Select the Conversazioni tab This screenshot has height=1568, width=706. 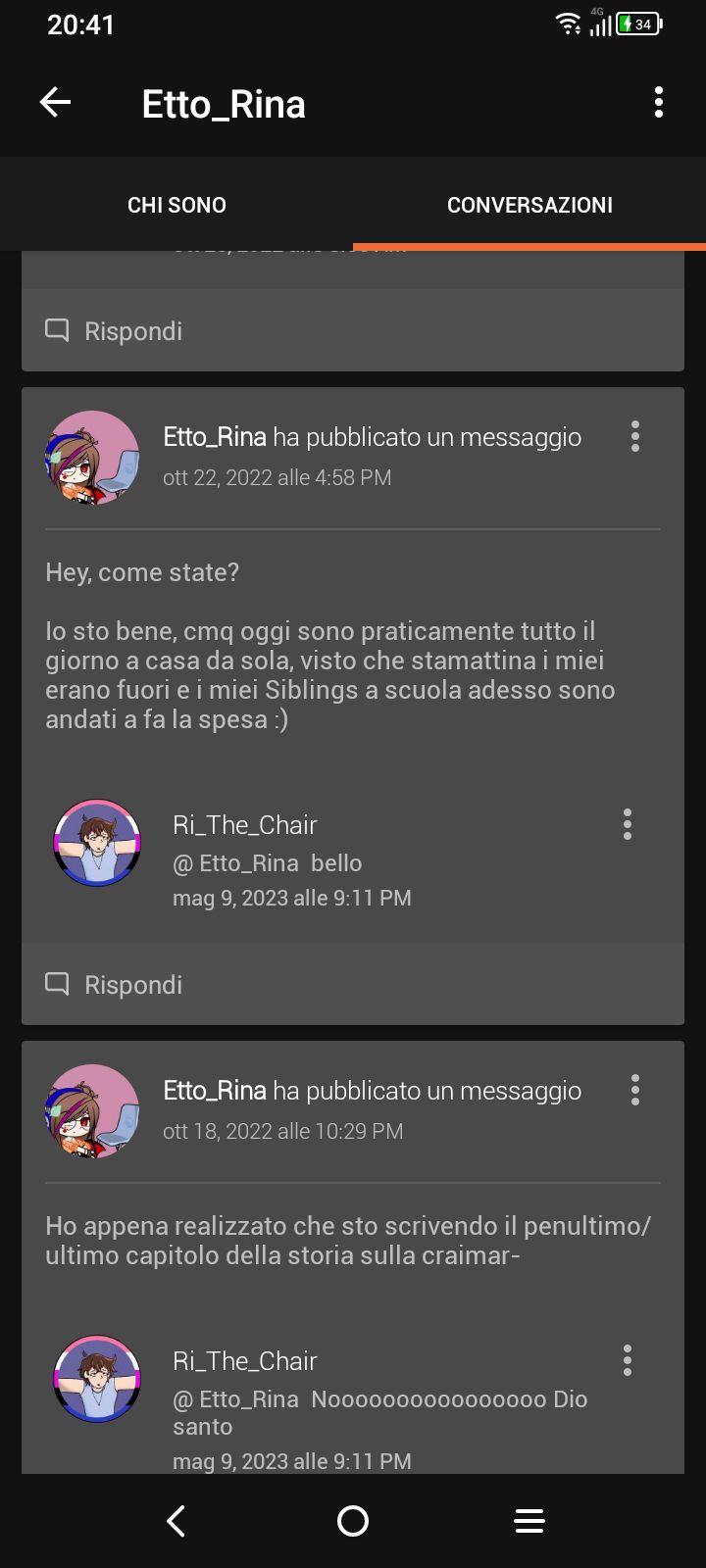point(529,205)
